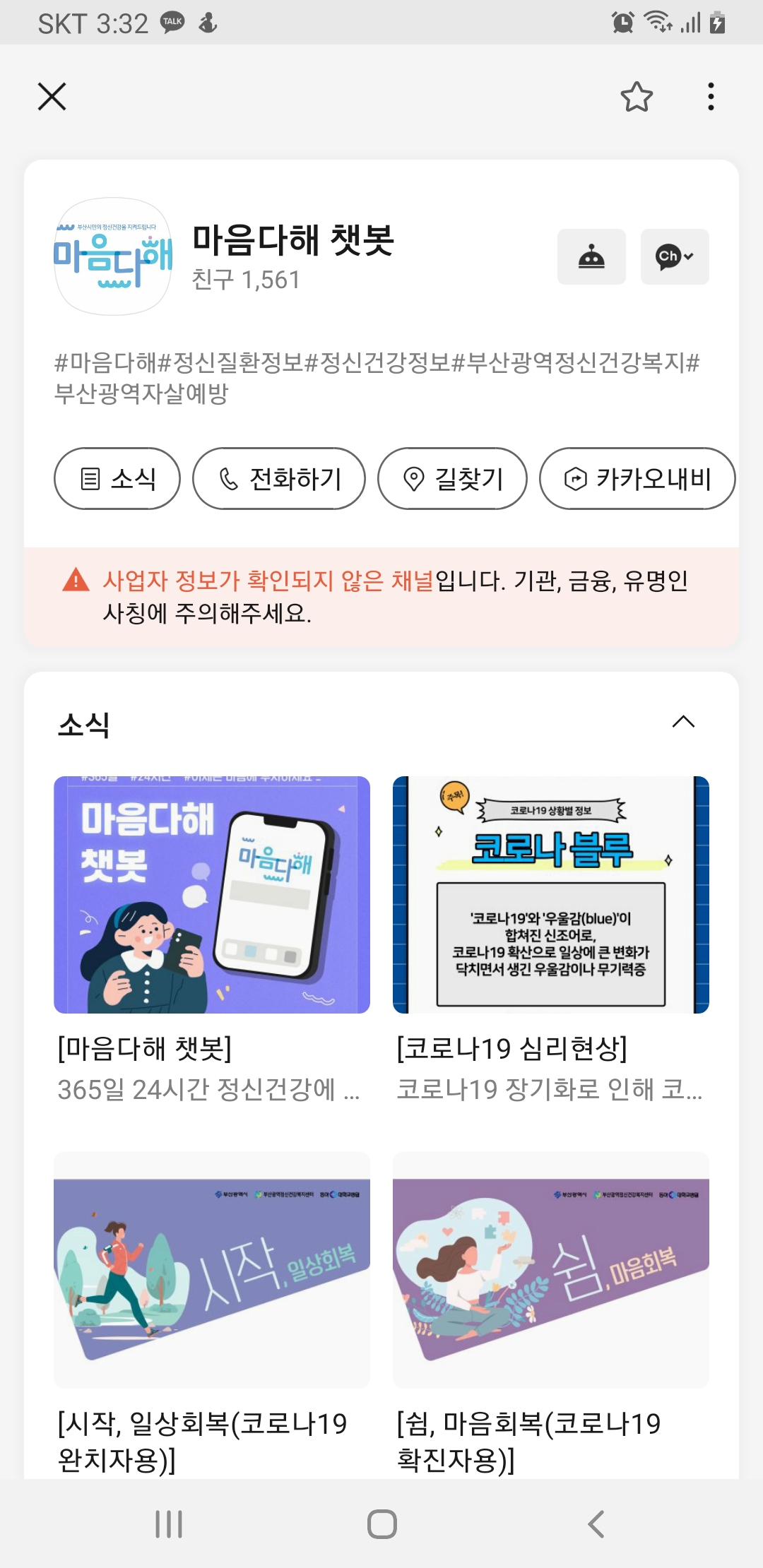Tap the Ch channel add dropdown

(x=674, y=257)
